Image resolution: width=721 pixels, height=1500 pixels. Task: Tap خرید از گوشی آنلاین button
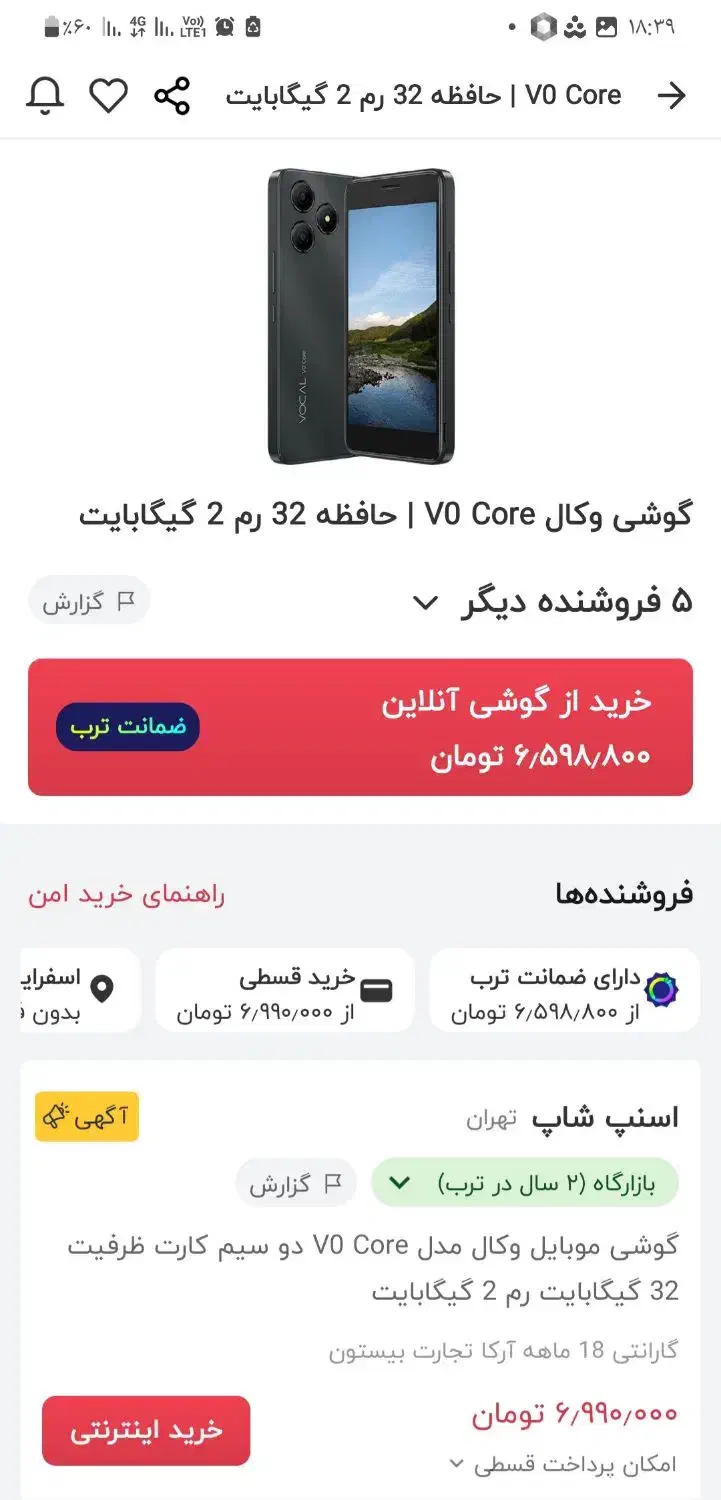[360, 727]
